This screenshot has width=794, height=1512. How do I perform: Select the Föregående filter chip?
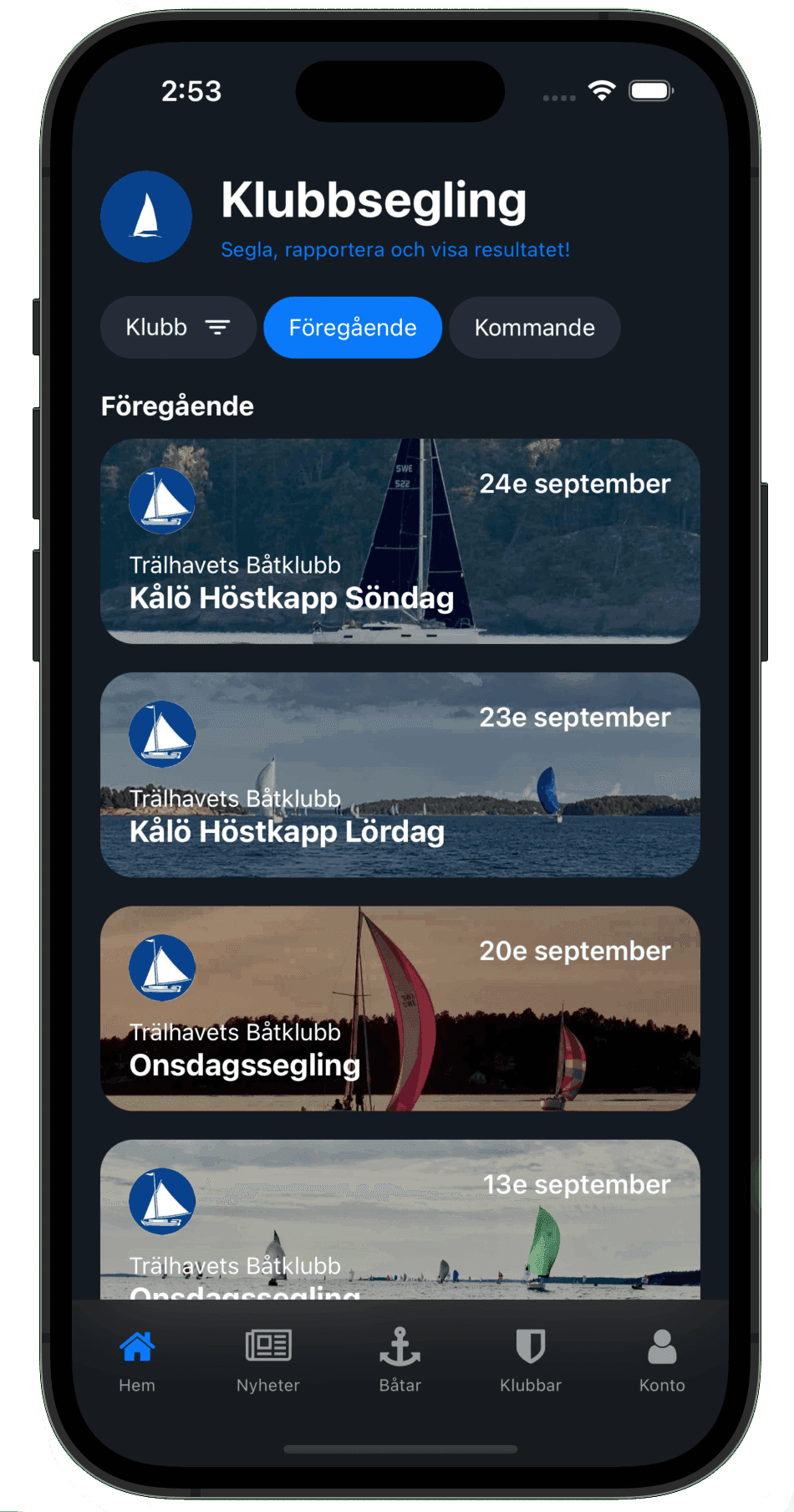[353, 328]
